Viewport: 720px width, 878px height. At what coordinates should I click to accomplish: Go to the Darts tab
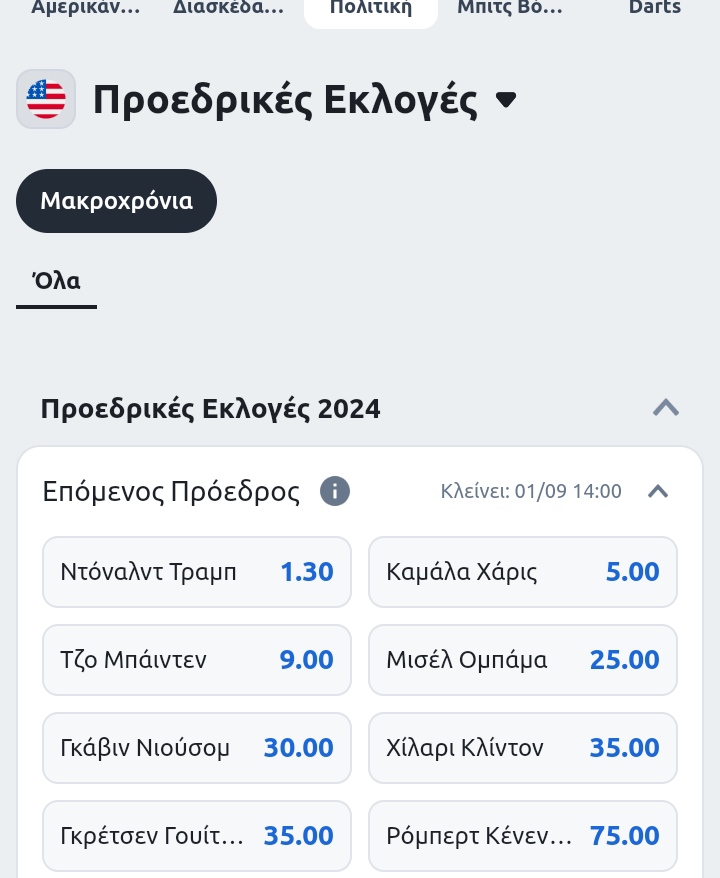tap(655, 9)
